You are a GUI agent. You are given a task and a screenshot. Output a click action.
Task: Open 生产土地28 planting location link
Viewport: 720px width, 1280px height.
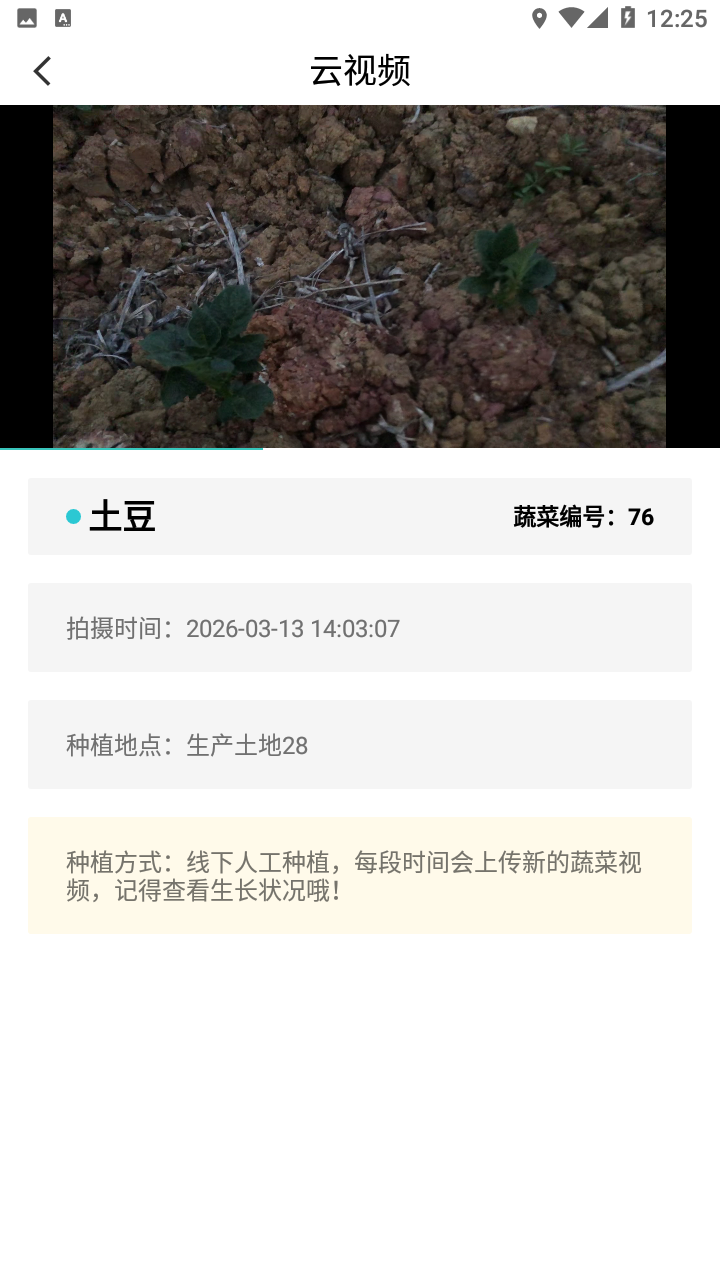(249, 745)
